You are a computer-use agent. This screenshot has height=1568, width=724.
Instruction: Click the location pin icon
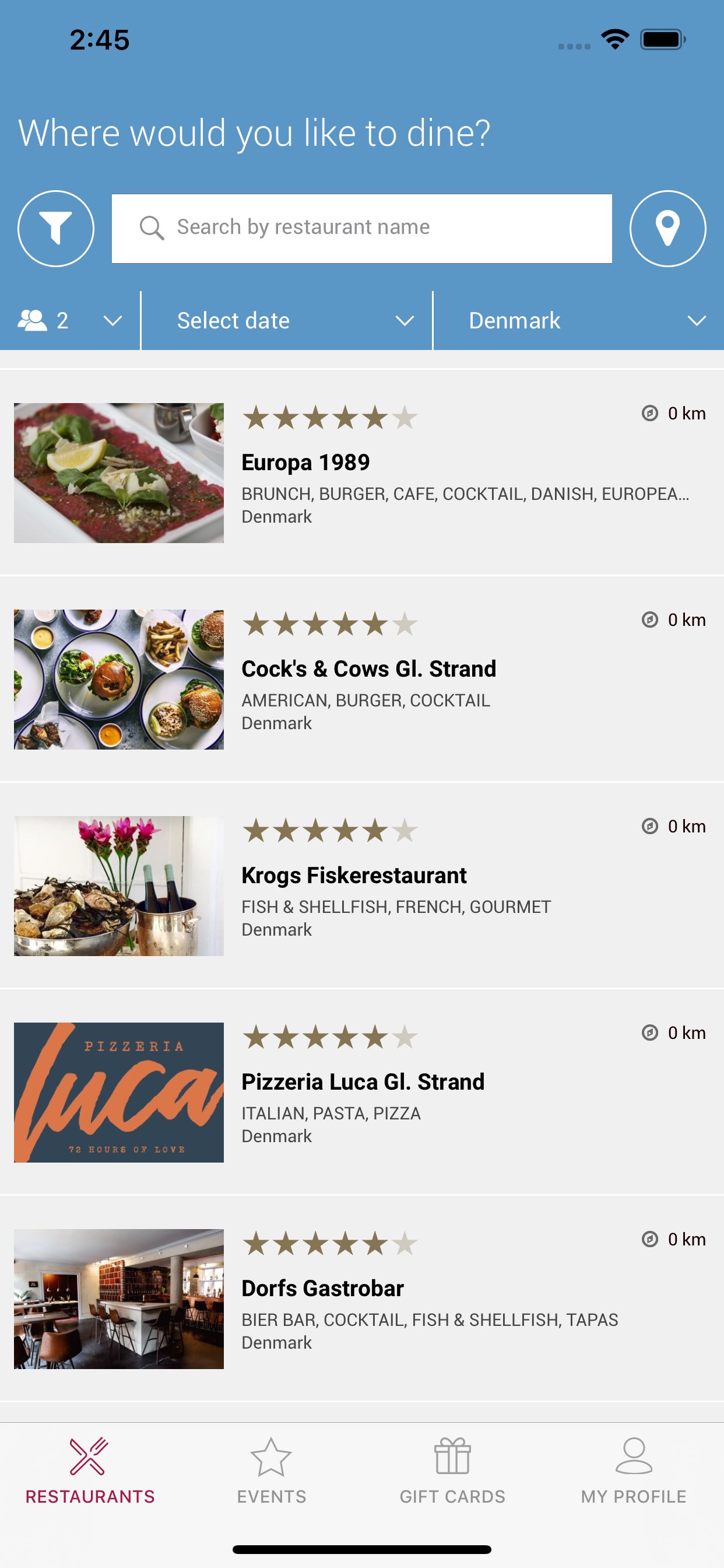[668, 228]
